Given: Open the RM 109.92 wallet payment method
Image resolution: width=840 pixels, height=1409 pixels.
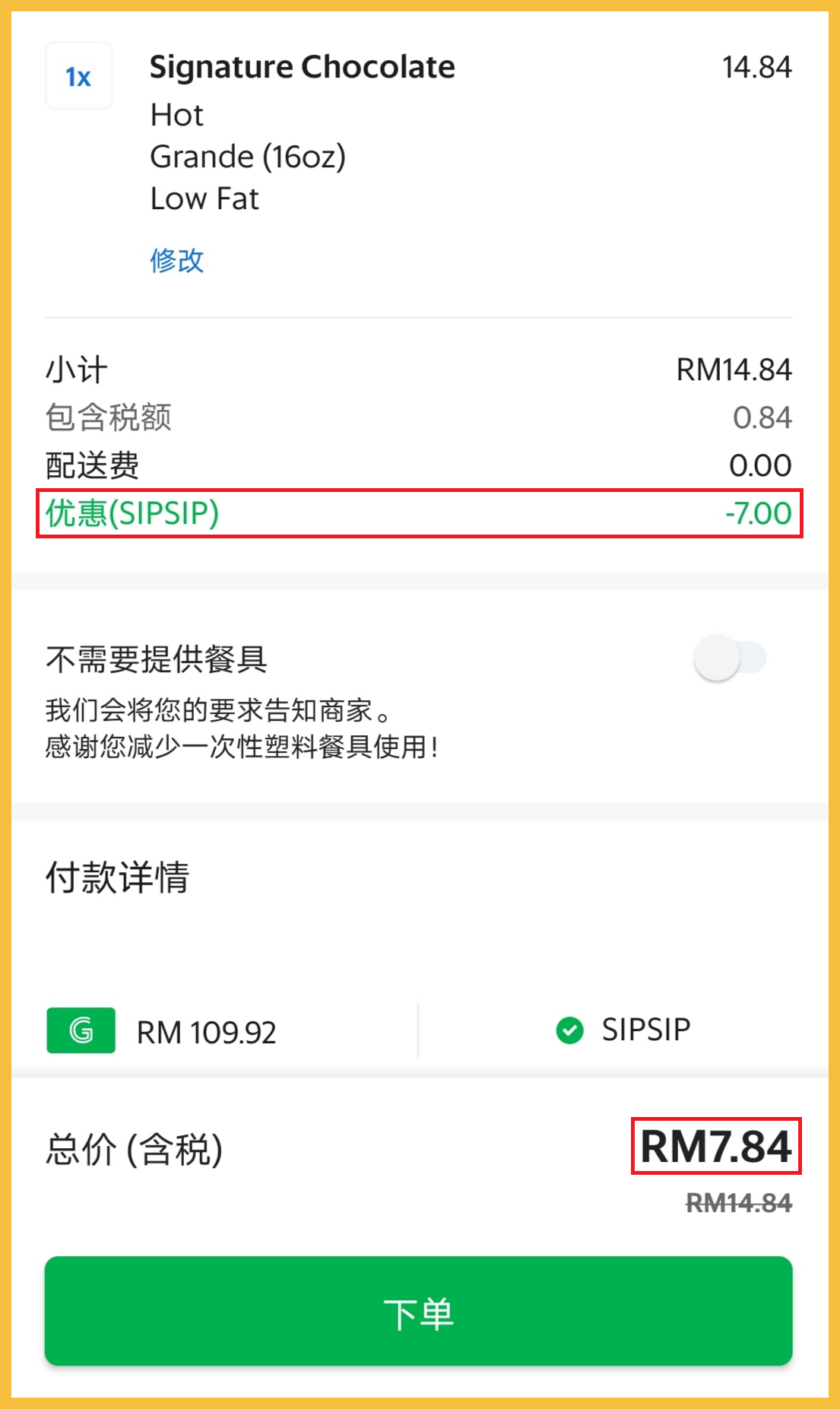Looking at the screenshot, I should [x=205, y=1031].
